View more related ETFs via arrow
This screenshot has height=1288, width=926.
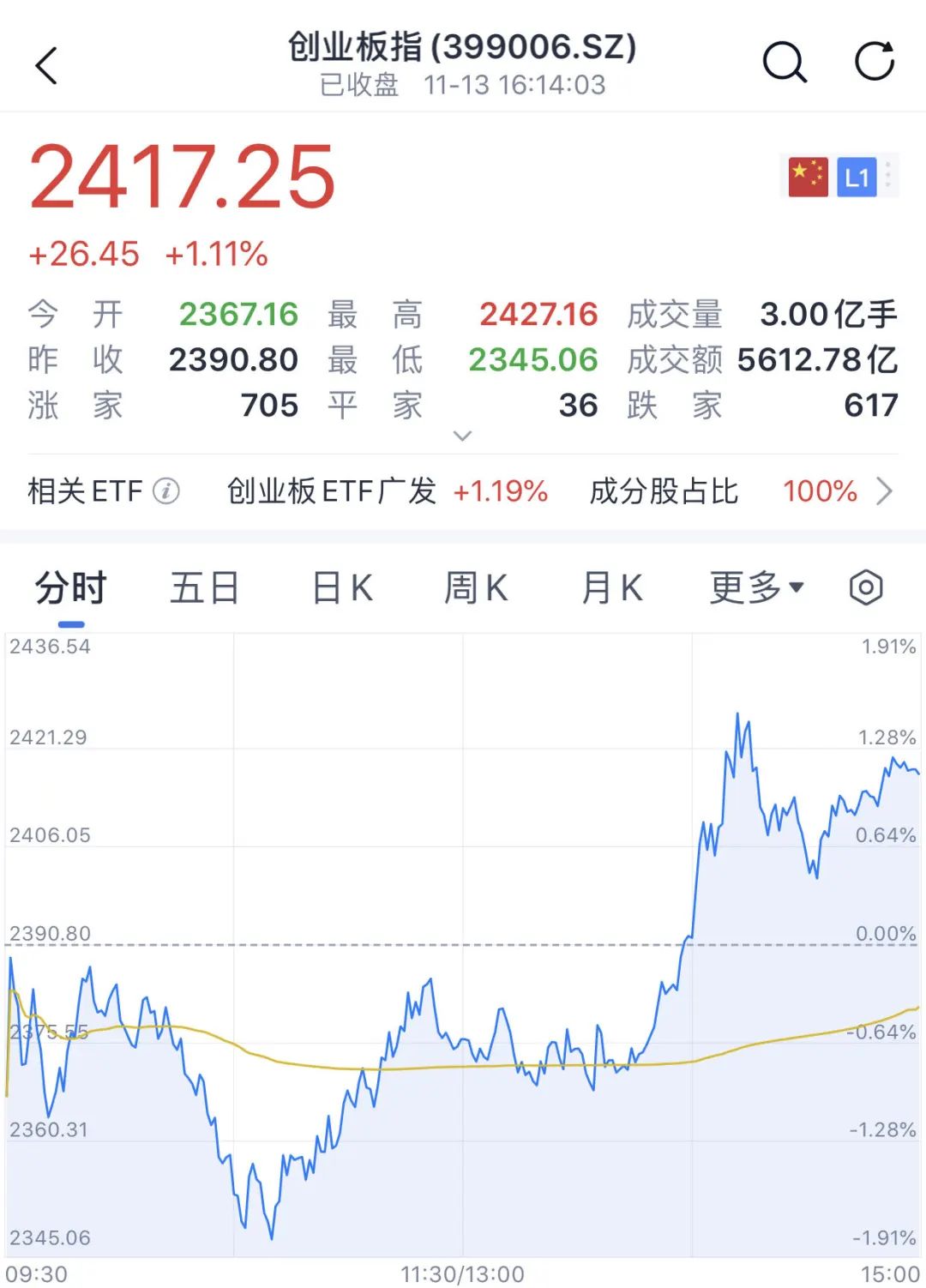click(x=884, y=491)
